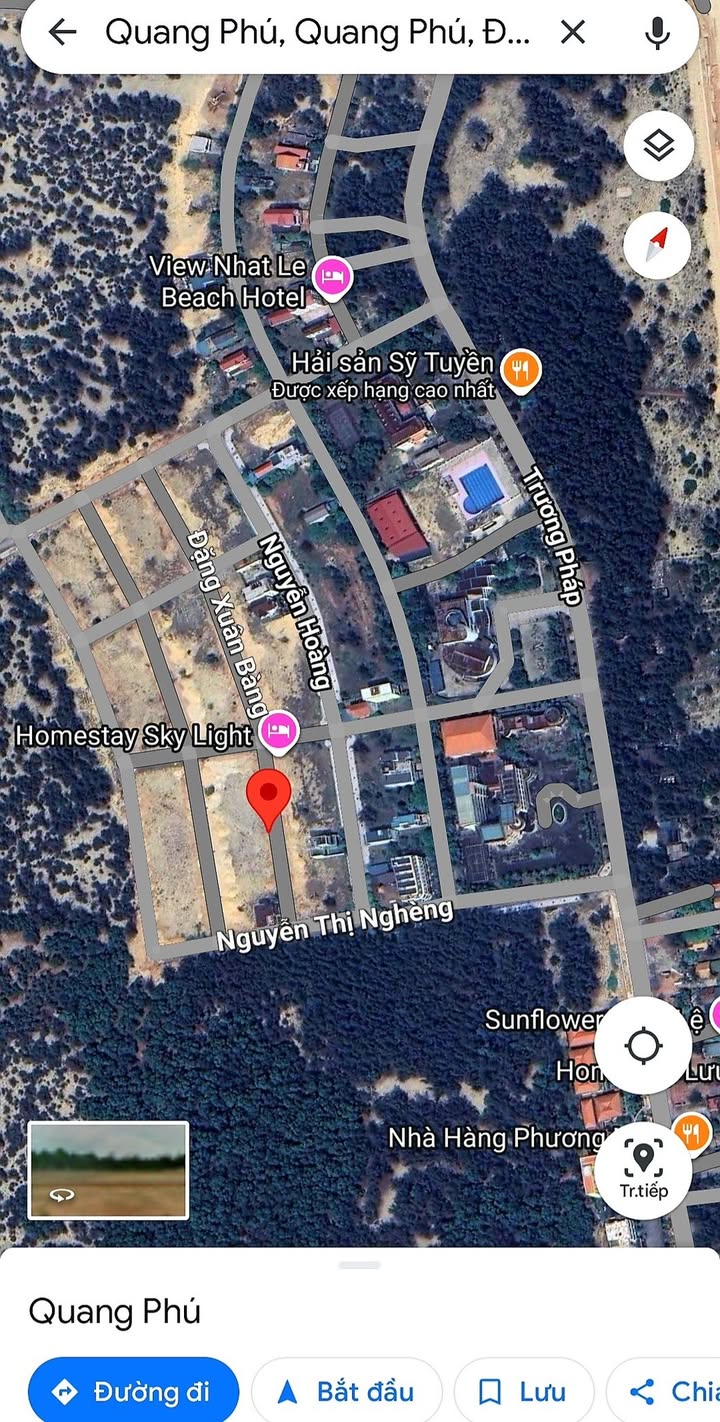
Task: Open the Quang Phú search field
Action: click(x=318, y=33)
